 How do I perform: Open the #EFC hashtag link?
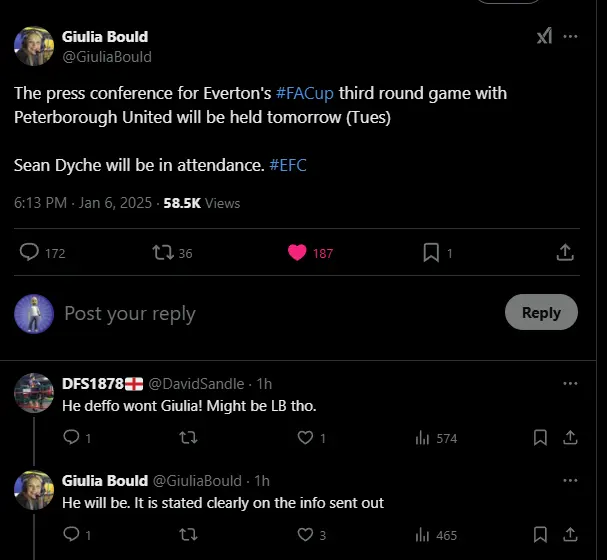(x=288, y=165)
